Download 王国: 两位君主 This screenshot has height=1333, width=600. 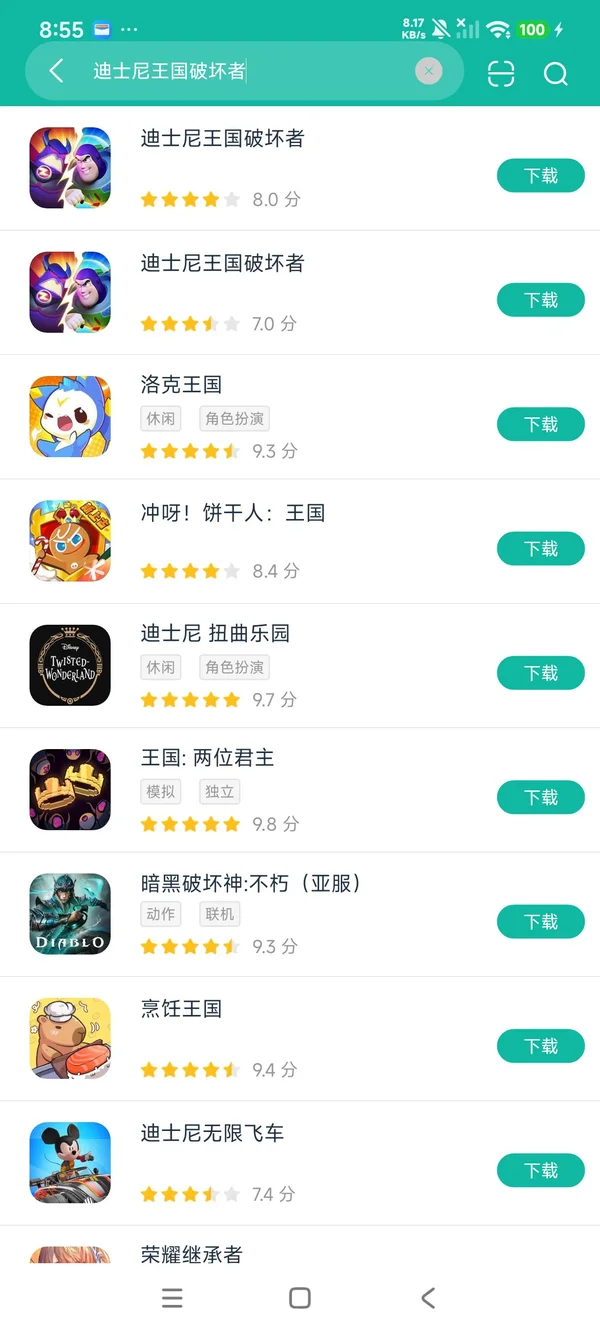pyautogui.click(x=540, y=797)
